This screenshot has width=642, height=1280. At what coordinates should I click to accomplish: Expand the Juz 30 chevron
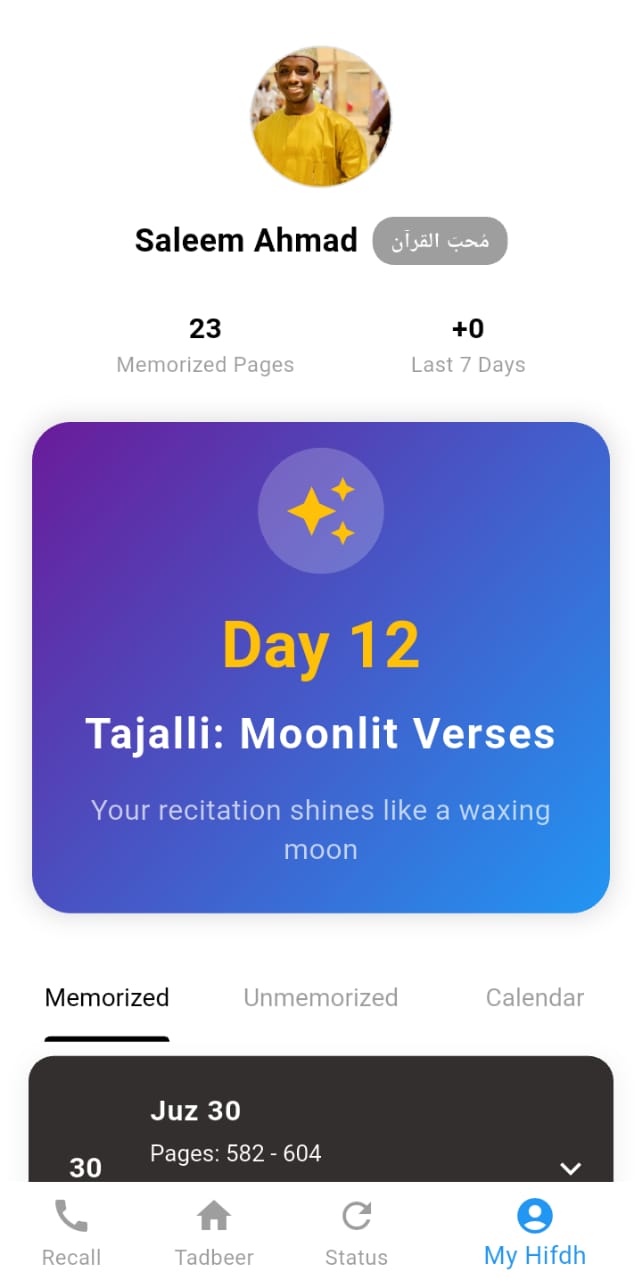point(571,1168)
